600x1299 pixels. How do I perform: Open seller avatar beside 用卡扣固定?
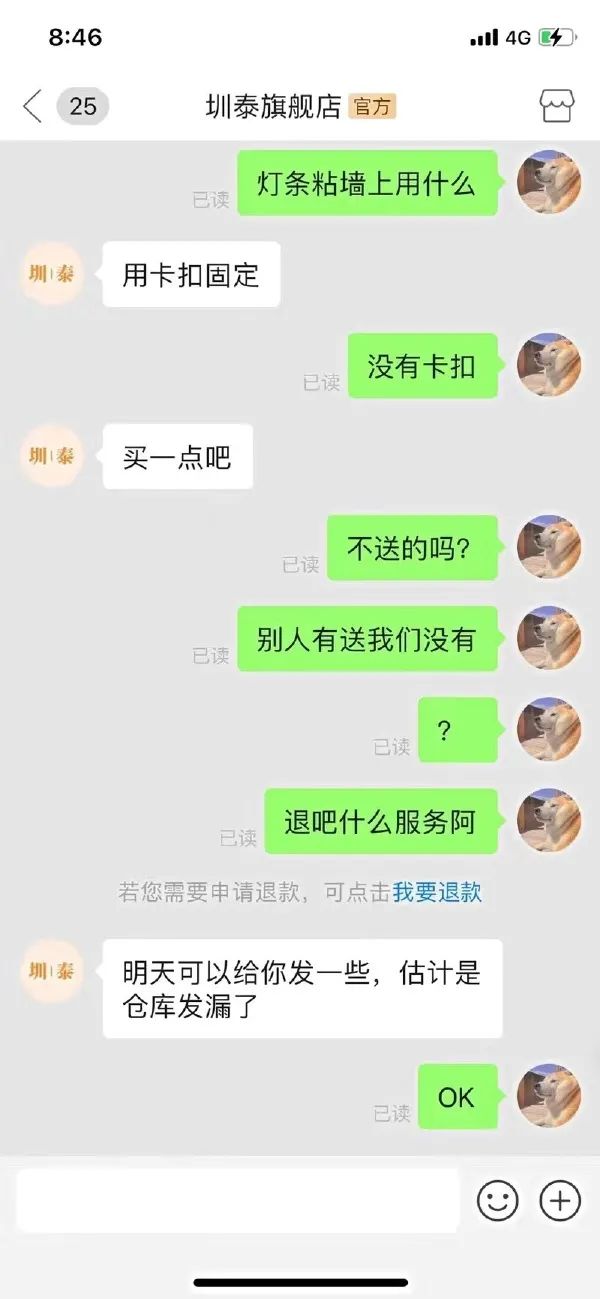52,274
